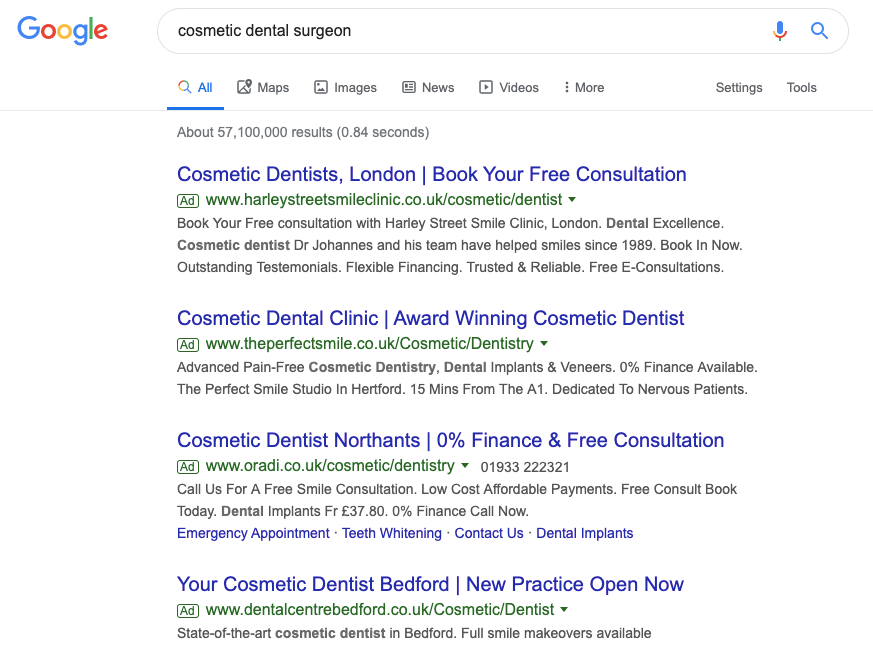This screenshot has height=663, width=873.
Task: Switch to the Images tab
Action: (345, 88)
